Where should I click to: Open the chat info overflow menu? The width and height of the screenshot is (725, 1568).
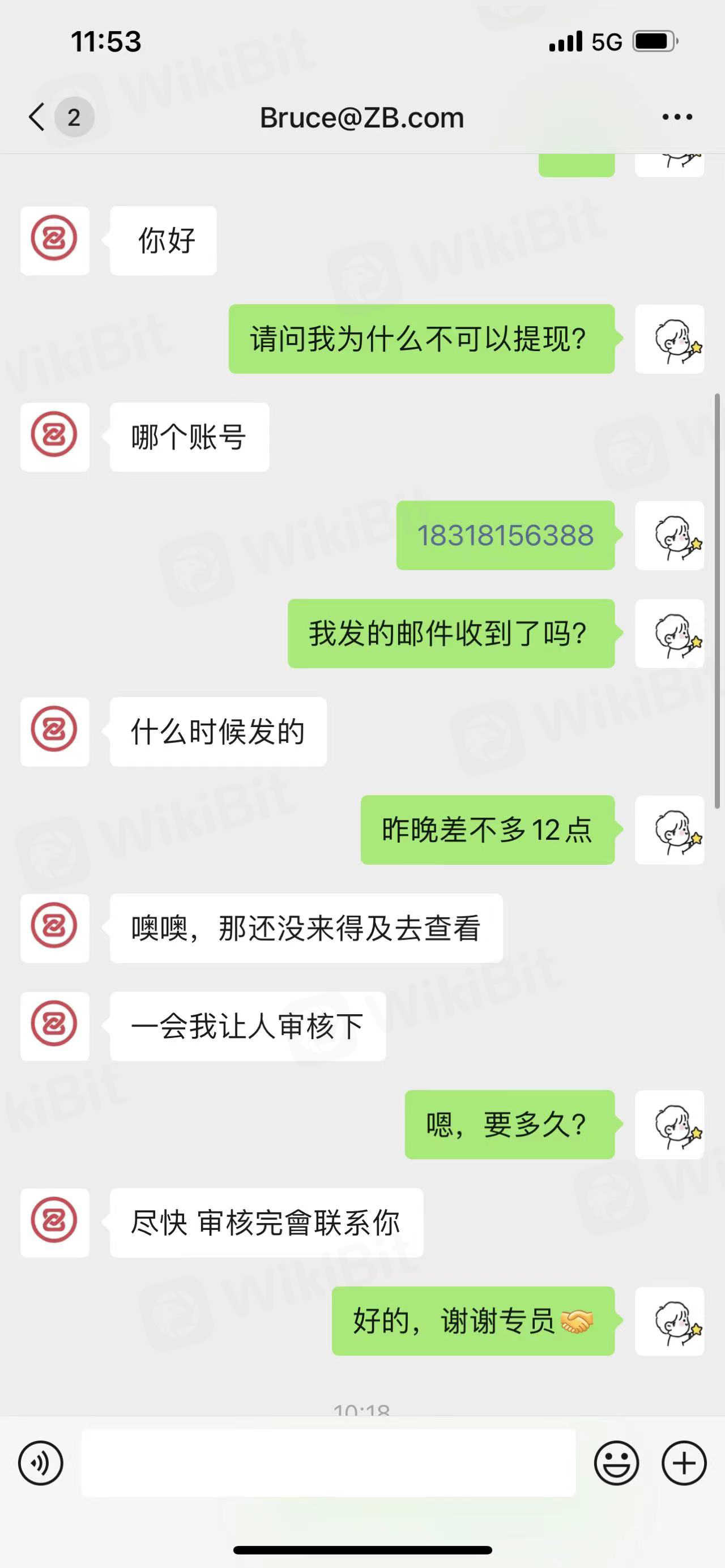(677, 117)
